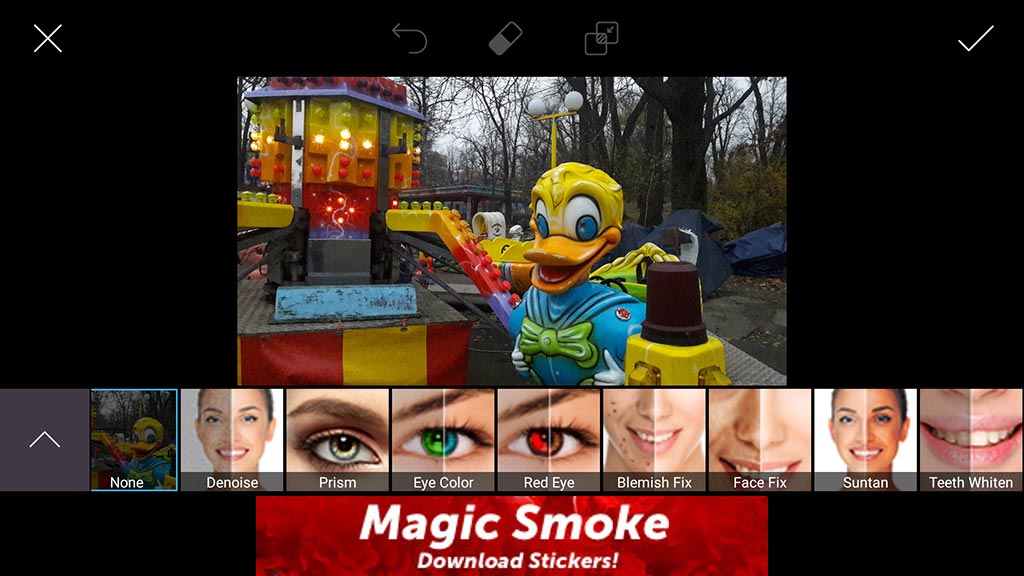The height and width of the screenshot is (576, 1024).
Task: Select the eraser tool
Action: pyautogui.click(x=505, y=39)
